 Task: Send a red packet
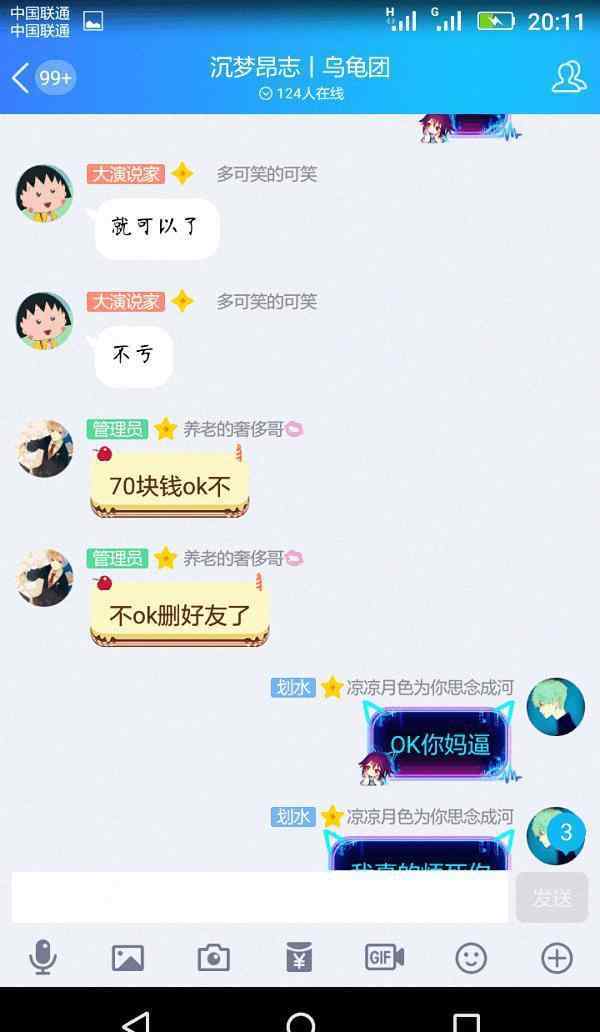tap(299, 958)
